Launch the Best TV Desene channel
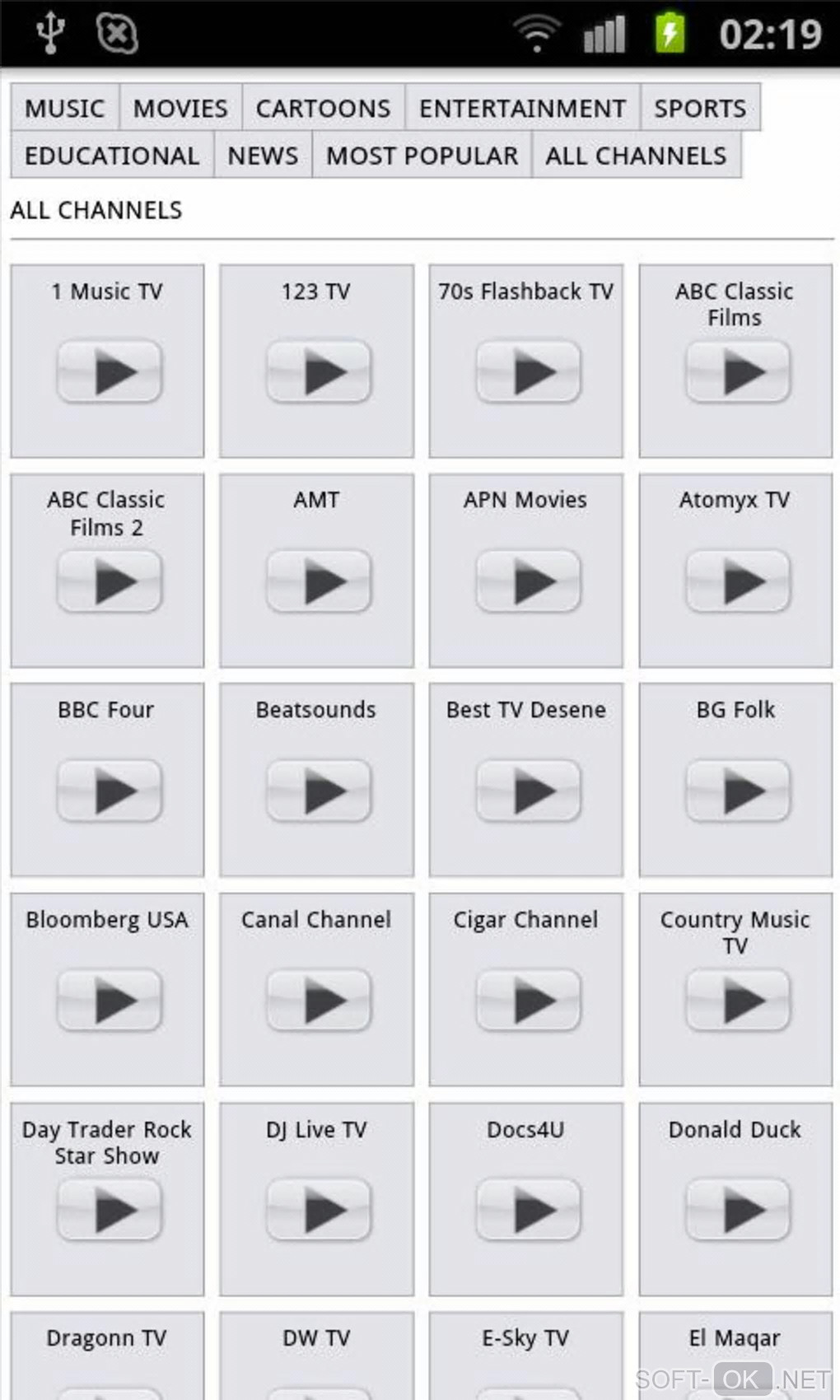840x1400 pixels. [x=528, y=791]
